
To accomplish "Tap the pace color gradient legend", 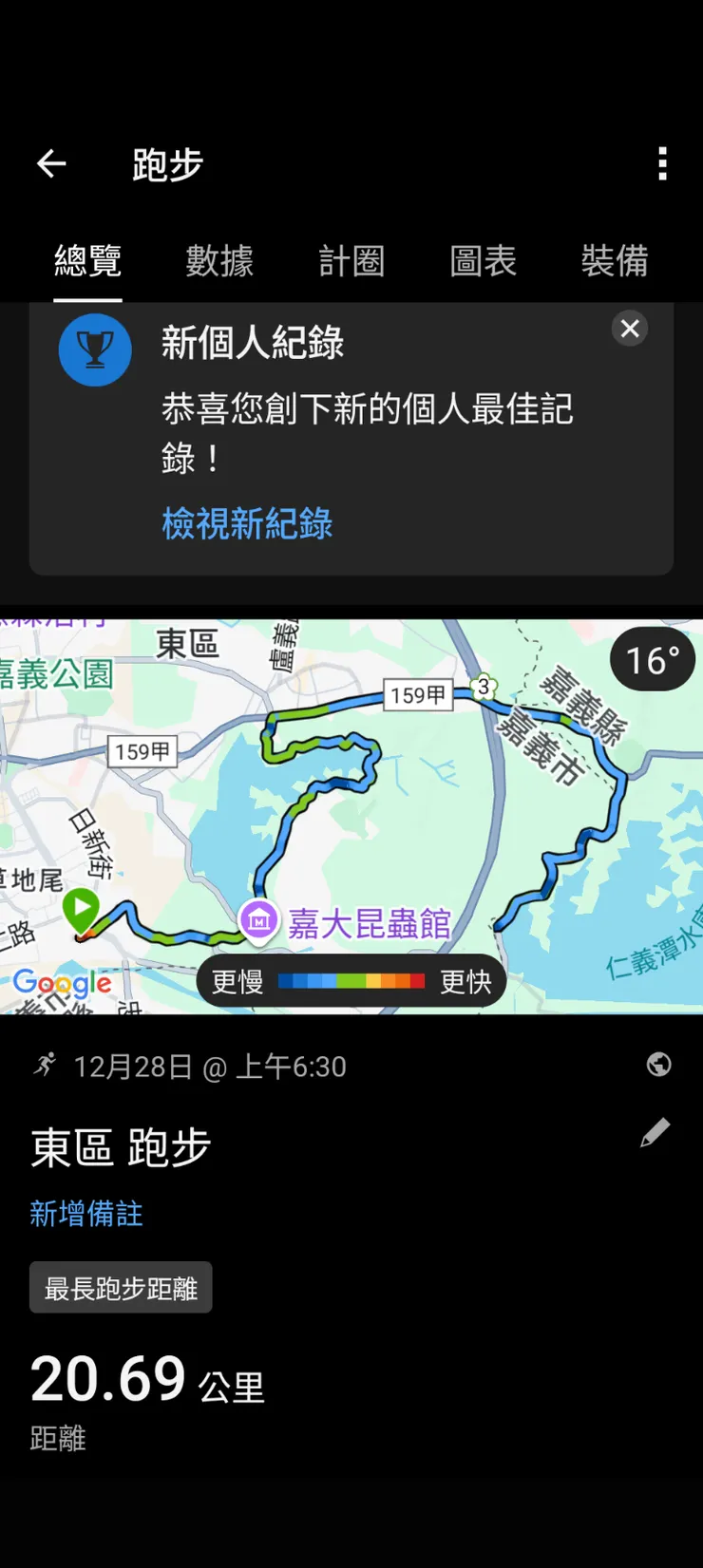I will point(351,980).
